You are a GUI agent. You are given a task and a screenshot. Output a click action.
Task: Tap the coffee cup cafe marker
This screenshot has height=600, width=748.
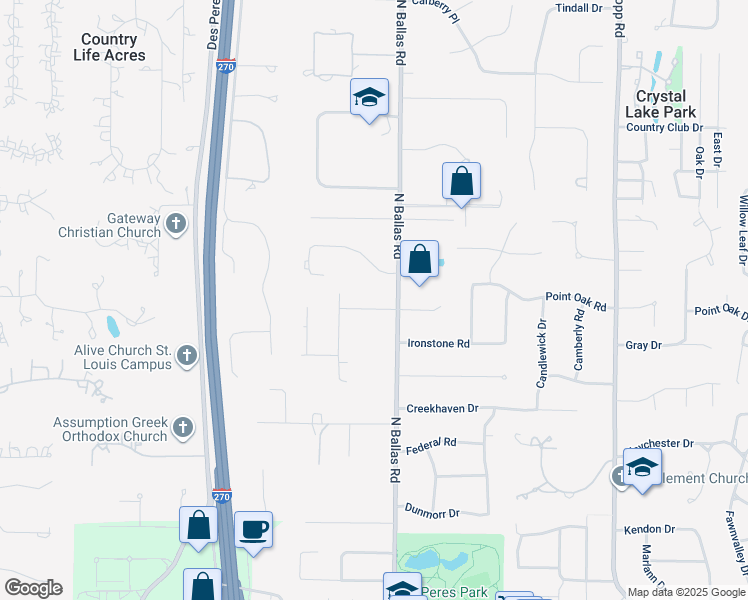point(253,528)
